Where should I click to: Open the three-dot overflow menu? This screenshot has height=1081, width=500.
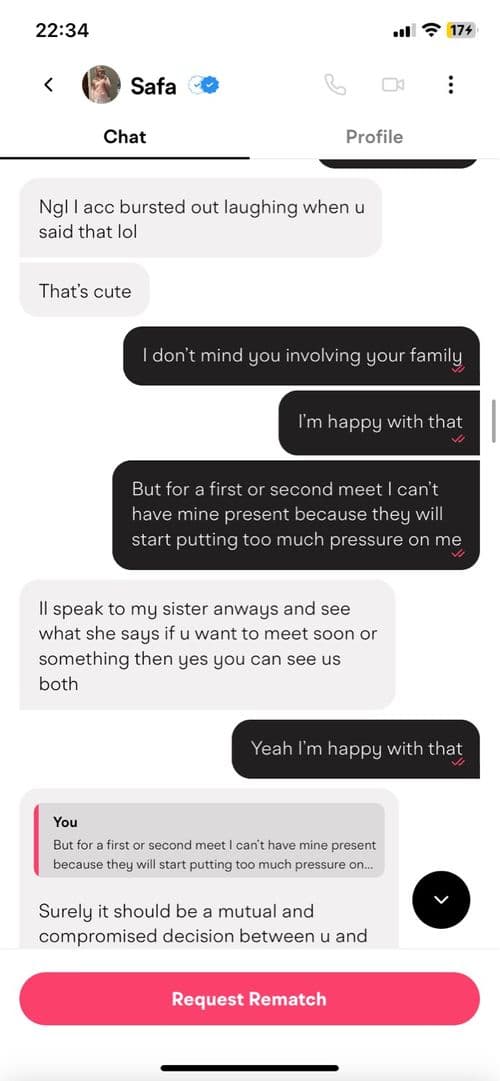click(450, 85)
